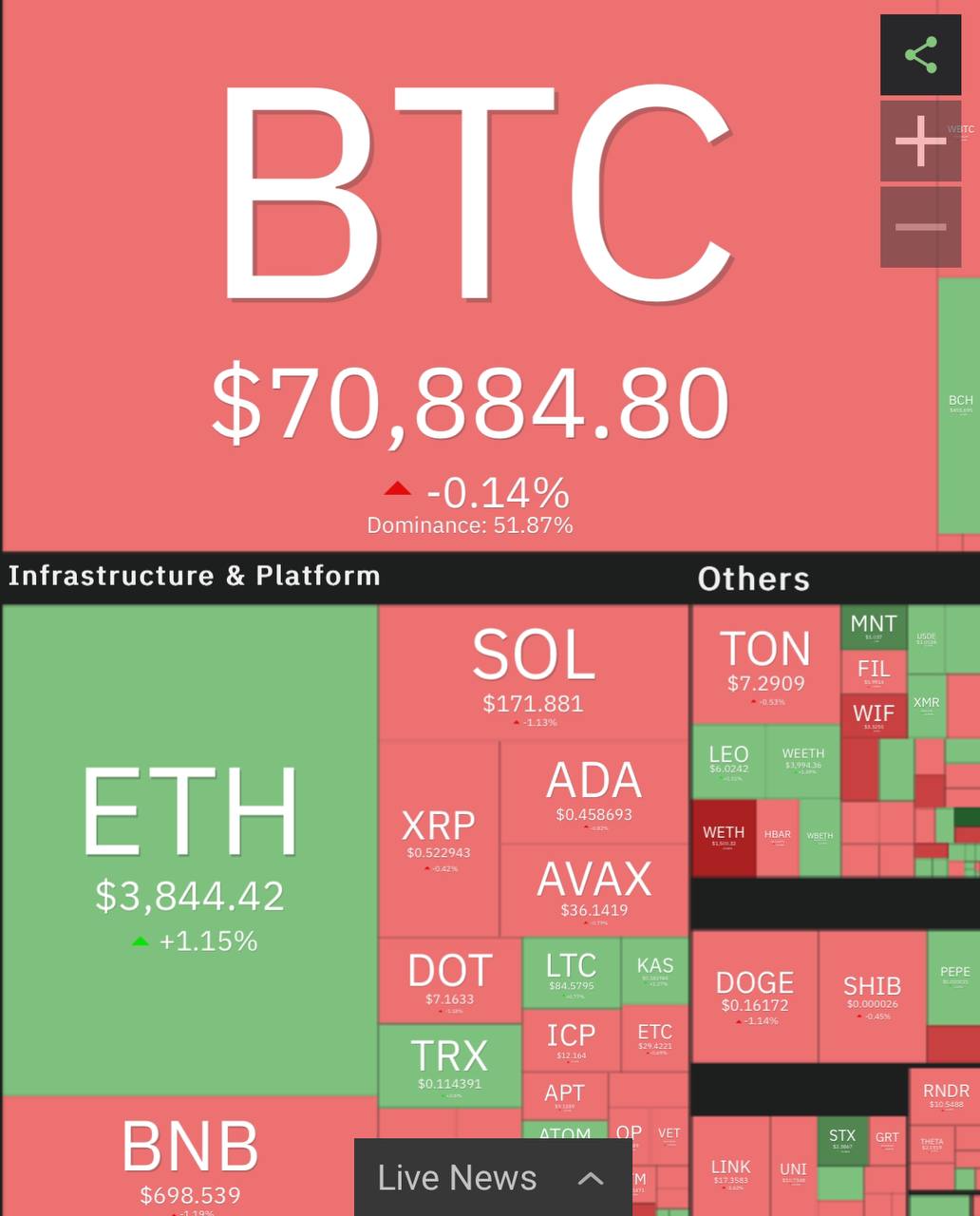980x1216 pixels.
Task: Open the BCH tile
Action: click(x=959, y=404)
